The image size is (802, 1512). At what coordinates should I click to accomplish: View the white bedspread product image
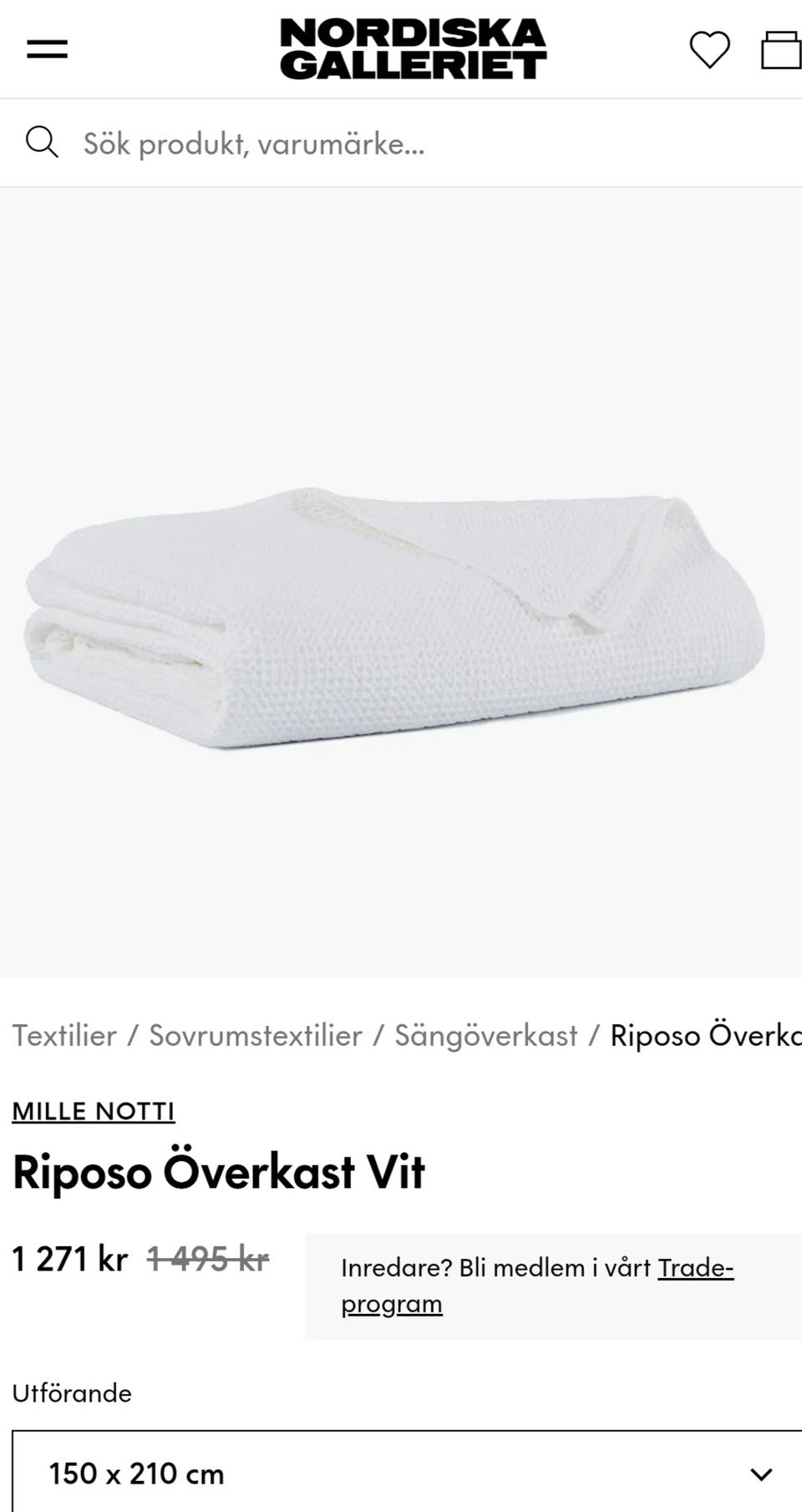point(394,618)
